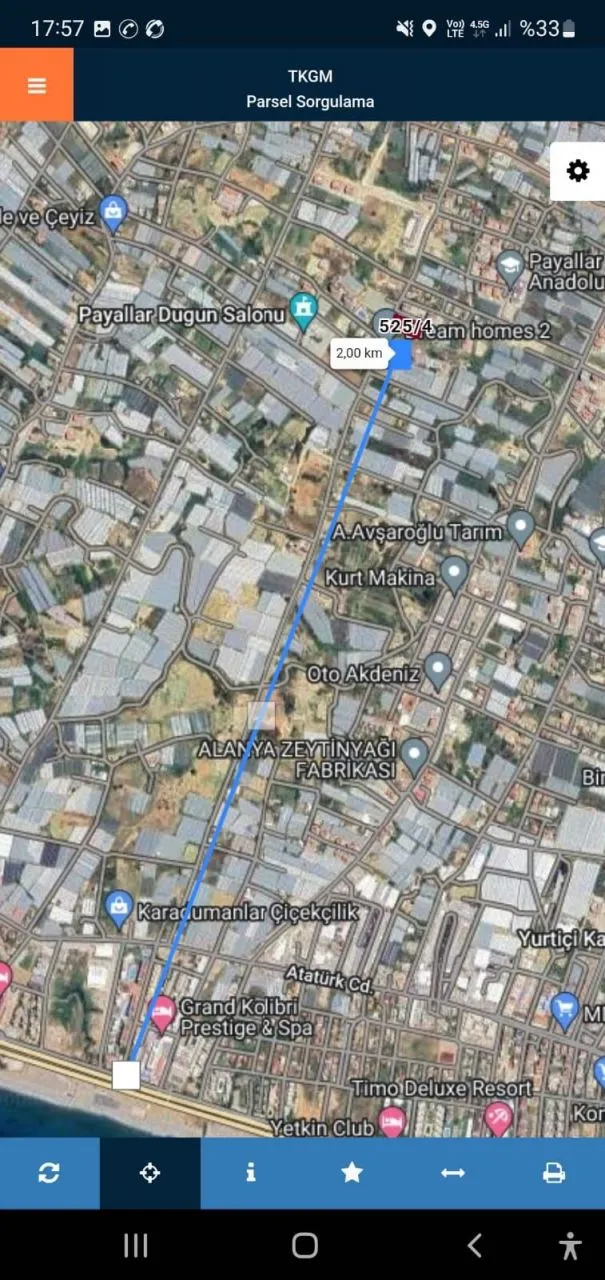
Task: Go back with system back button
Action: tap(474, 1245)
